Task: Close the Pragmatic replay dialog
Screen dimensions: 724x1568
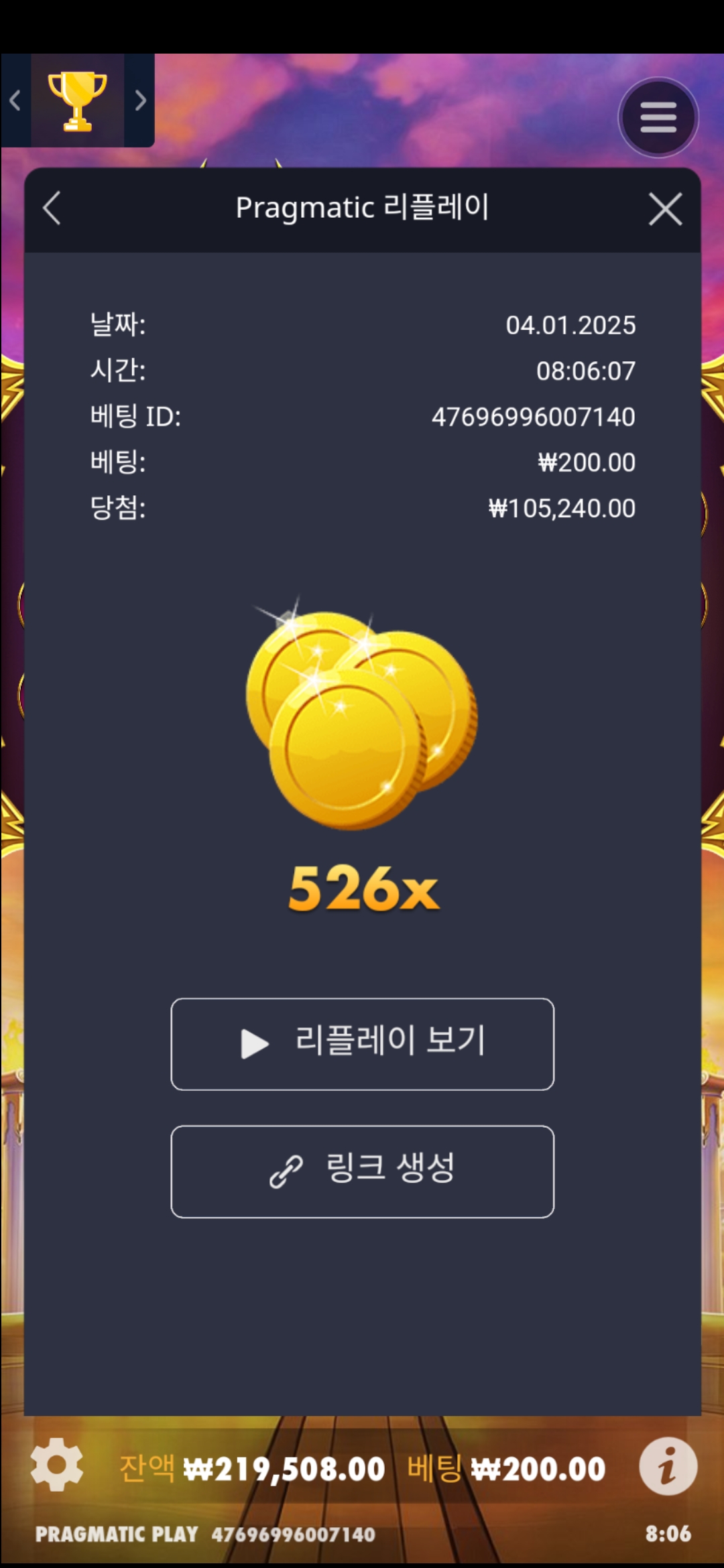Action: click(665, 209)
